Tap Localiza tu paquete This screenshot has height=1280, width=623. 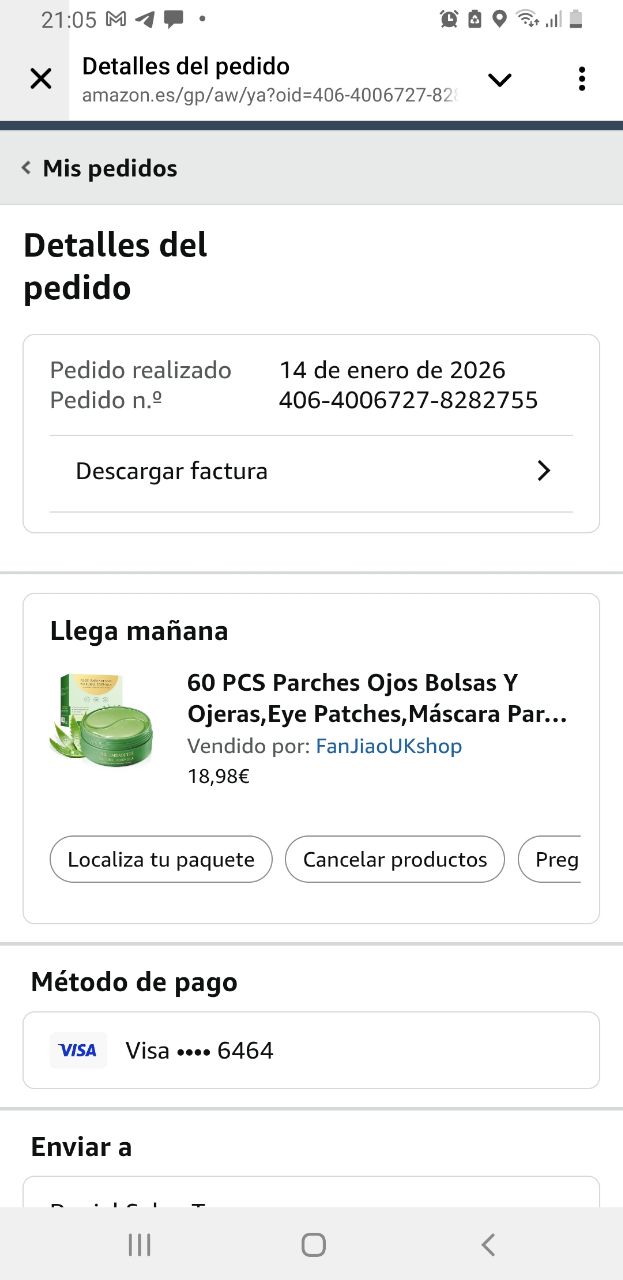coord(161,860)
